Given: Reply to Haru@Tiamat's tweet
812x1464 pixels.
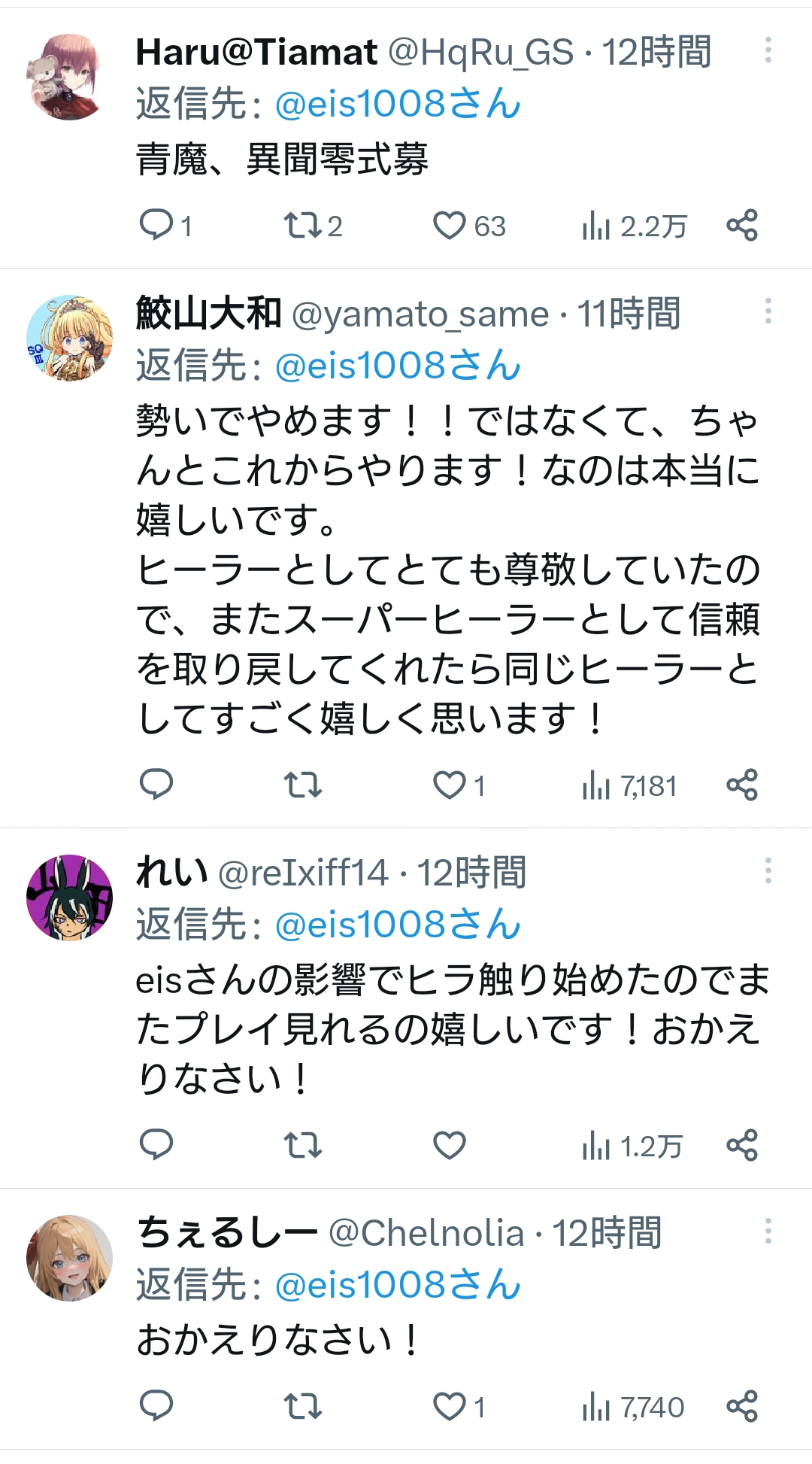Looking at the screenshot, I should (156, 225).
